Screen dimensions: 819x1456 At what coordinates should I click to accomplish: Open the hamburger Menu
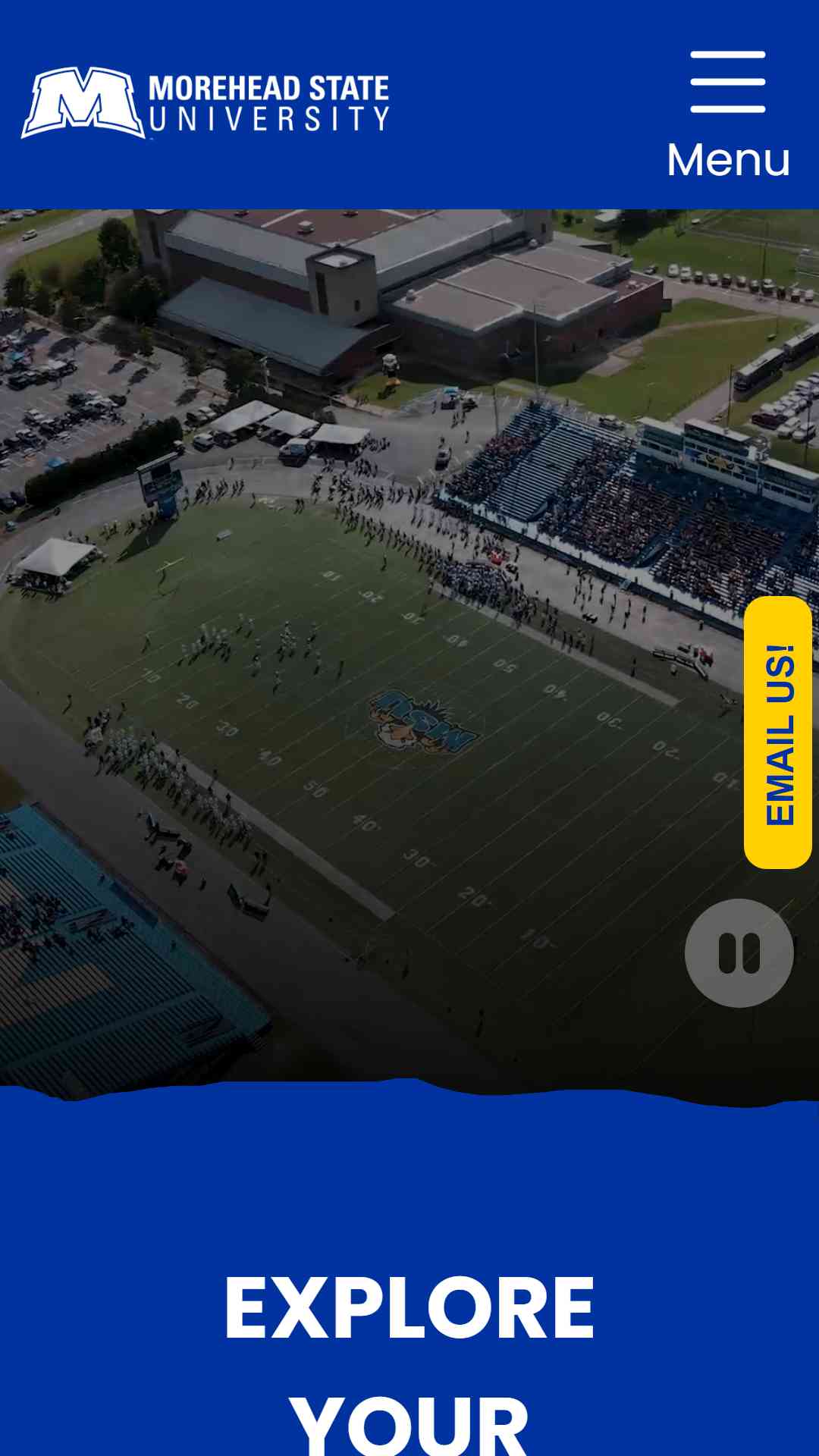[727, 114]
